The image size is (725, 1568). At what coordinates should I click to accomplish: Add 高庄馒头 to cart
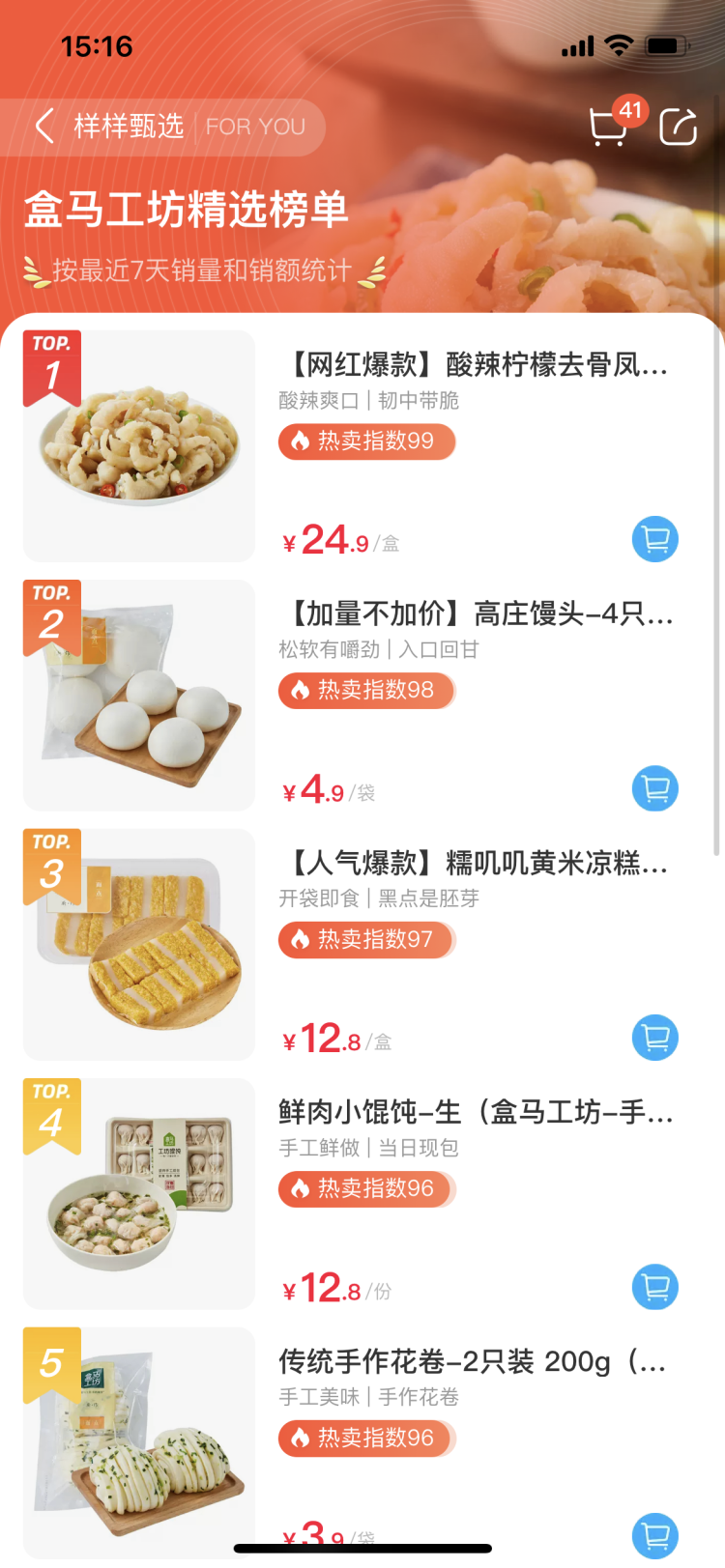point(655,788)
